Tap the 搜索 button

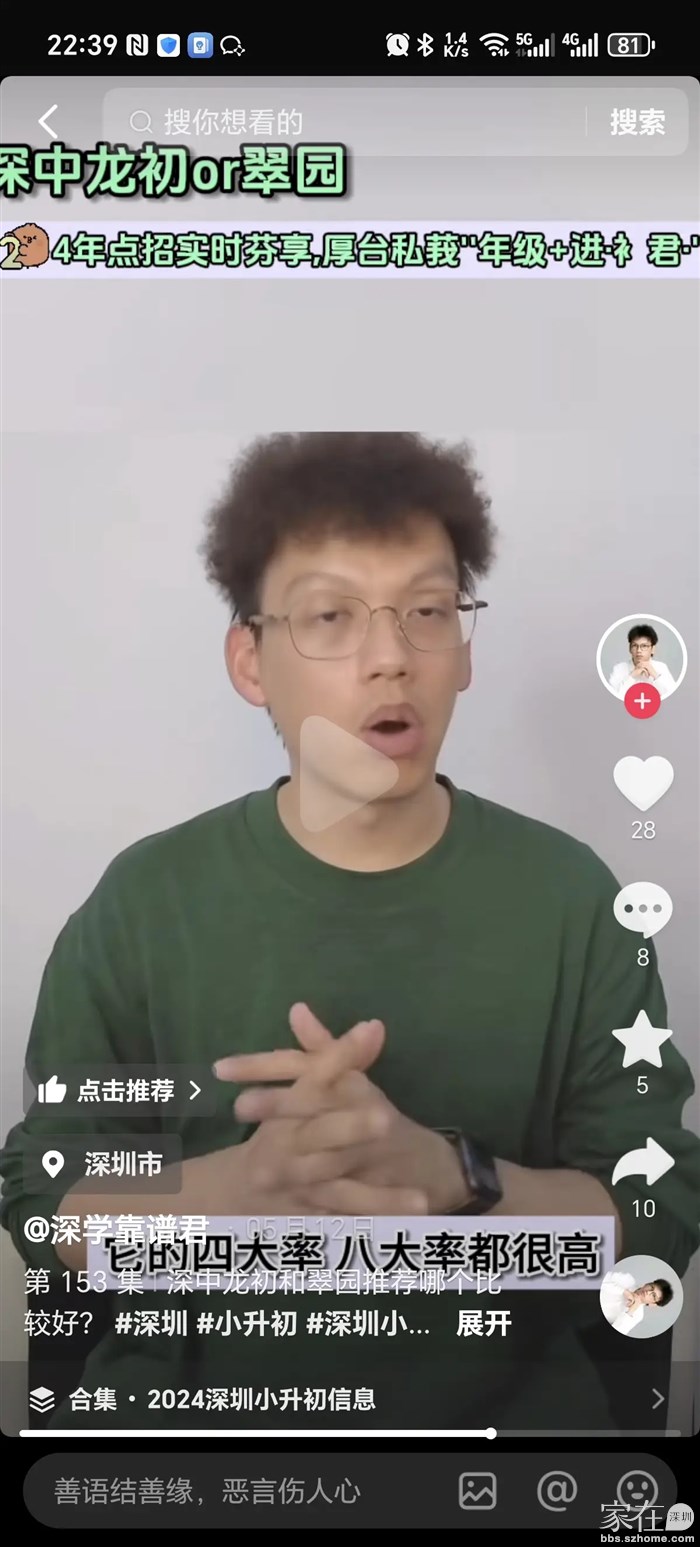click(x=637, y=122)
